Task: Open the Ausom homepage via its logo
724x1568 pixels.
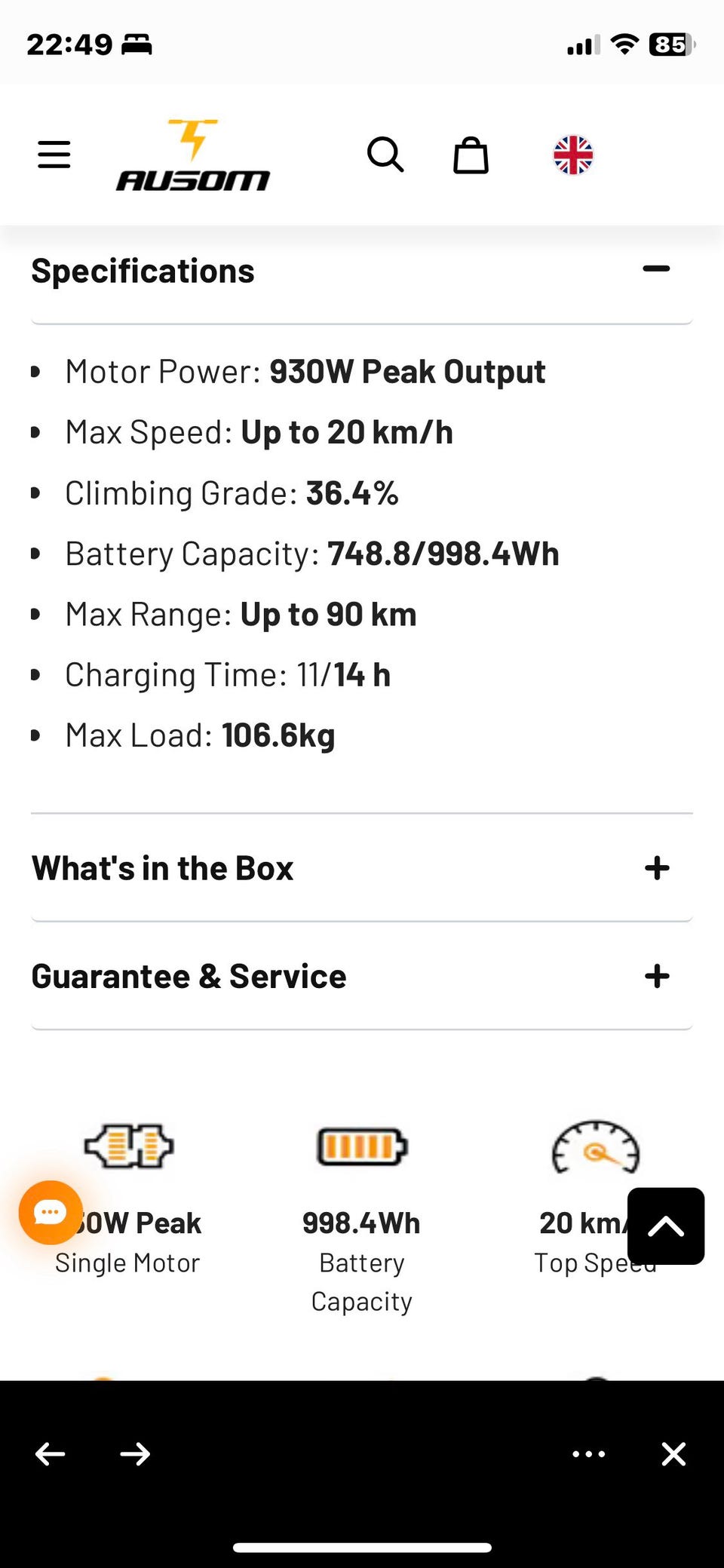Action: [193, 155]
